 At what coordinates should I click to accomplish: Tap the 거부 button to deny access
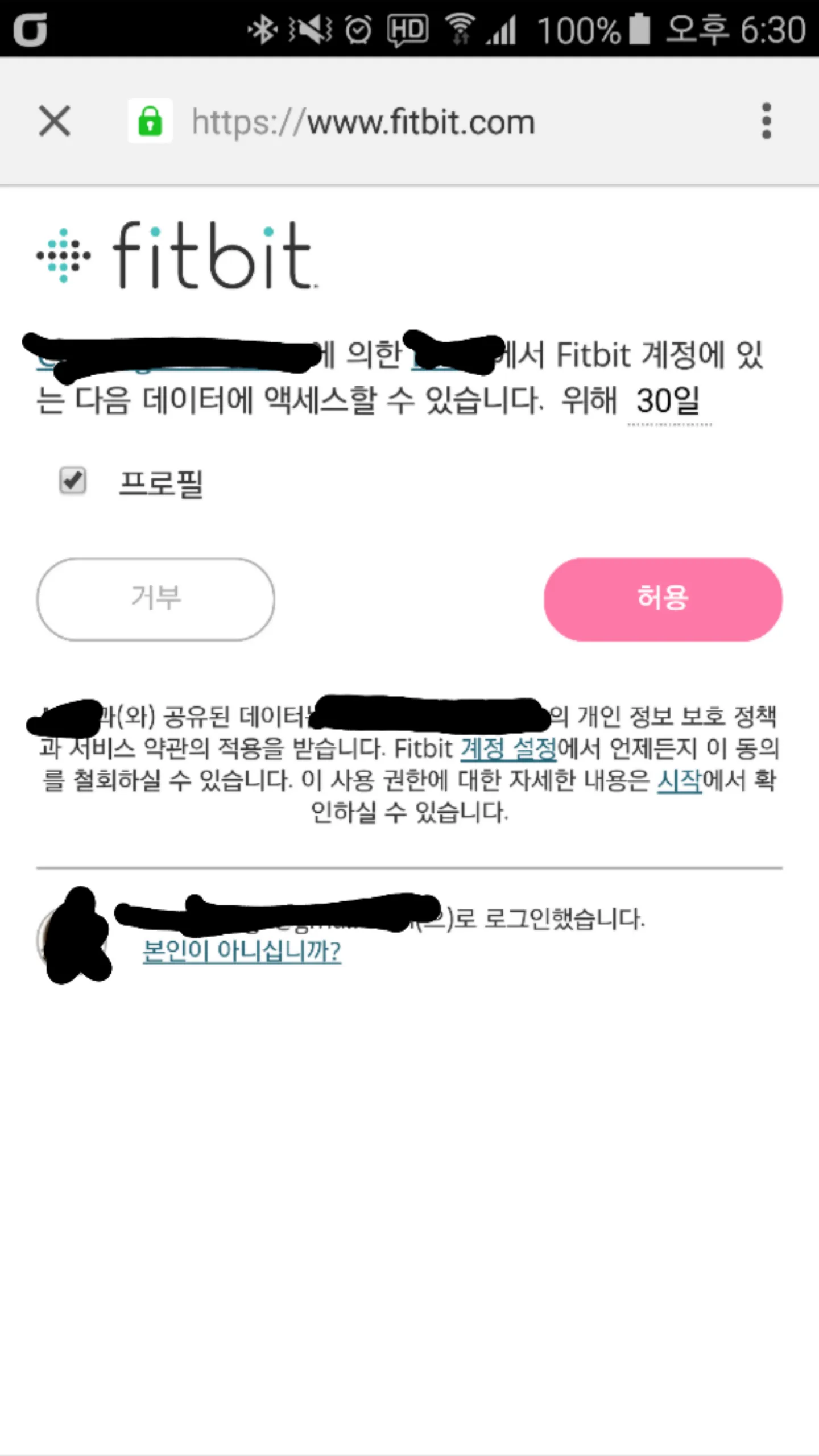tap(156, 599)
